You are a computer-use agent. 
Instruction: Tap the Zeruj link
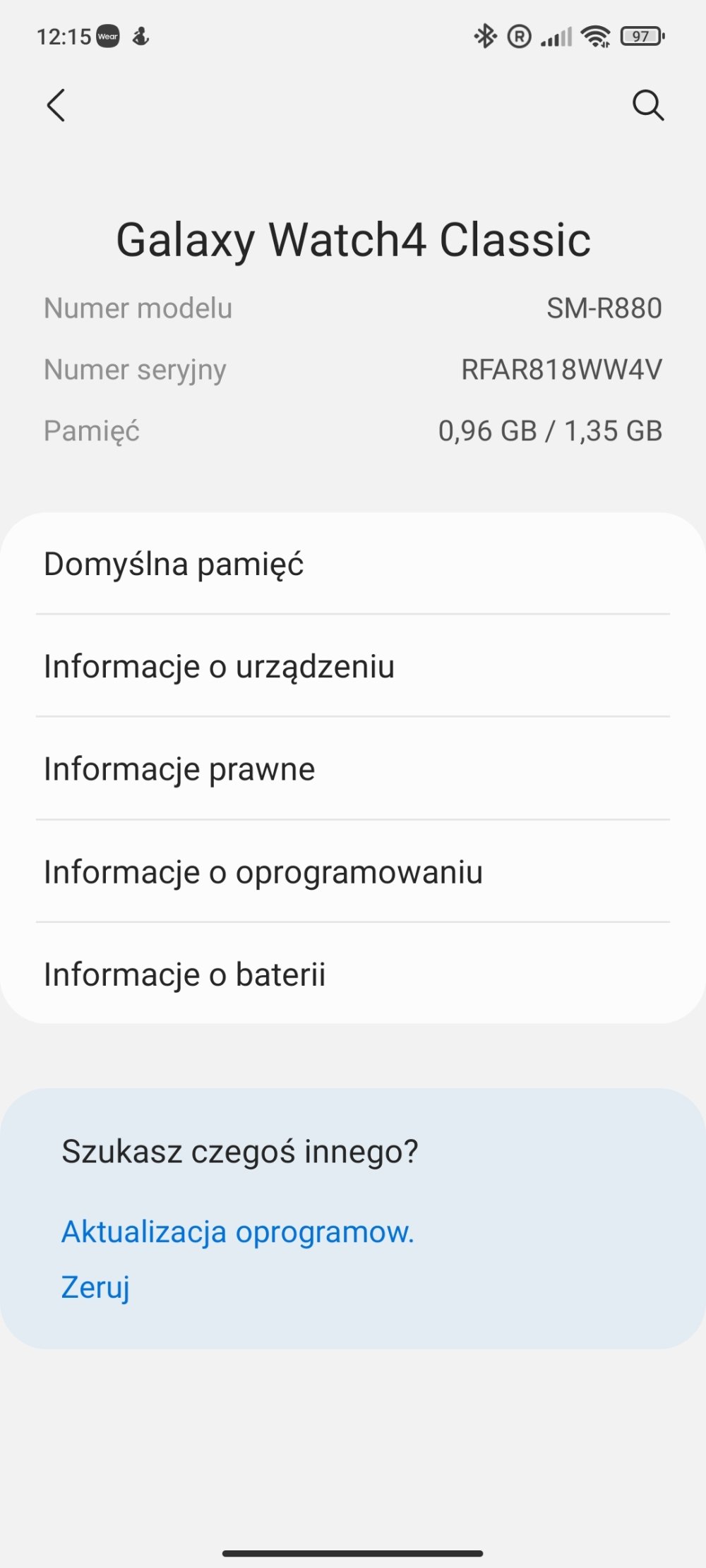(95, 1287)
